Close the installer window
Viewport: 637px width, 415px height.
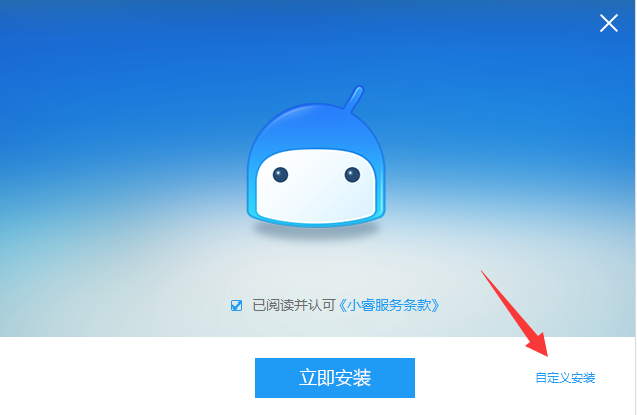[x=609, y=23]
